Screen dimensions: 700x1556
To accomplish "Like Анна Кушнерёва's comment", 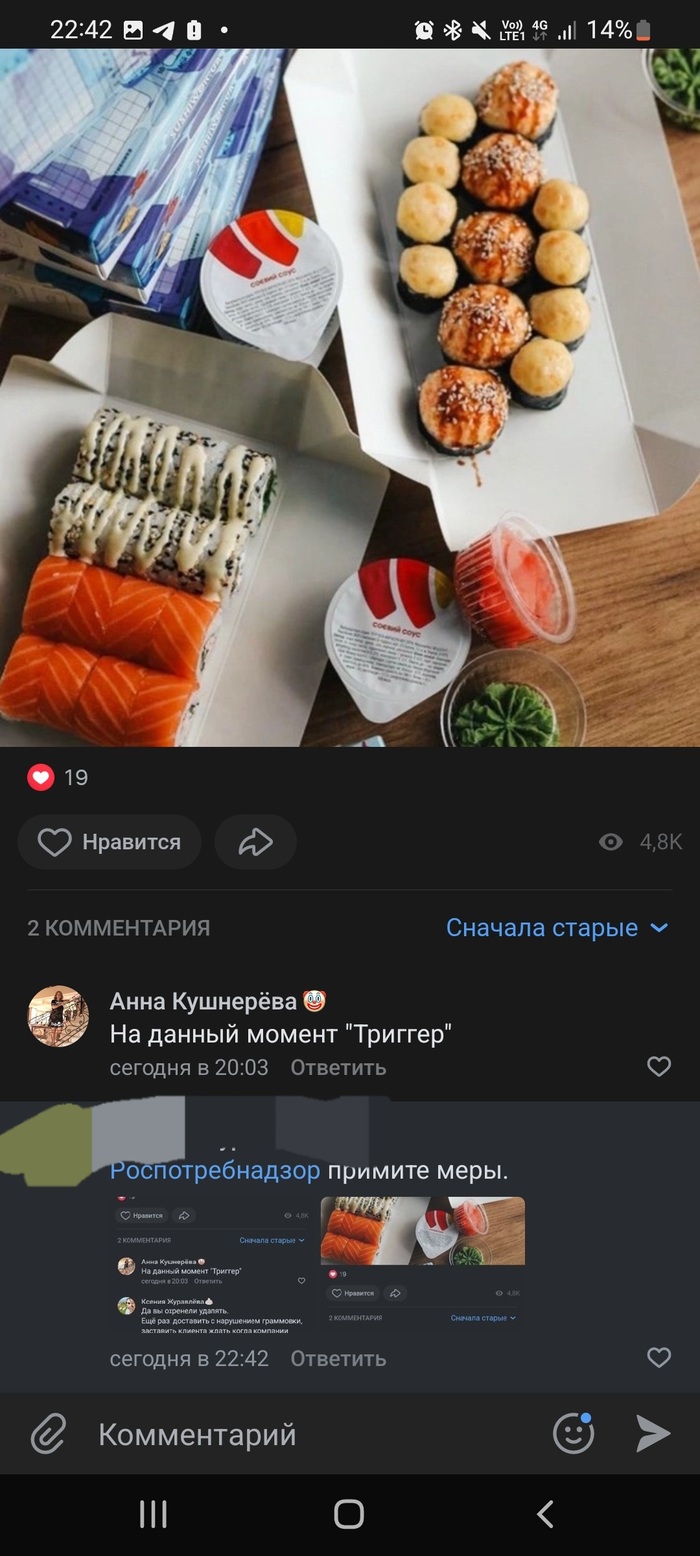I will (x=659, y=1066).
